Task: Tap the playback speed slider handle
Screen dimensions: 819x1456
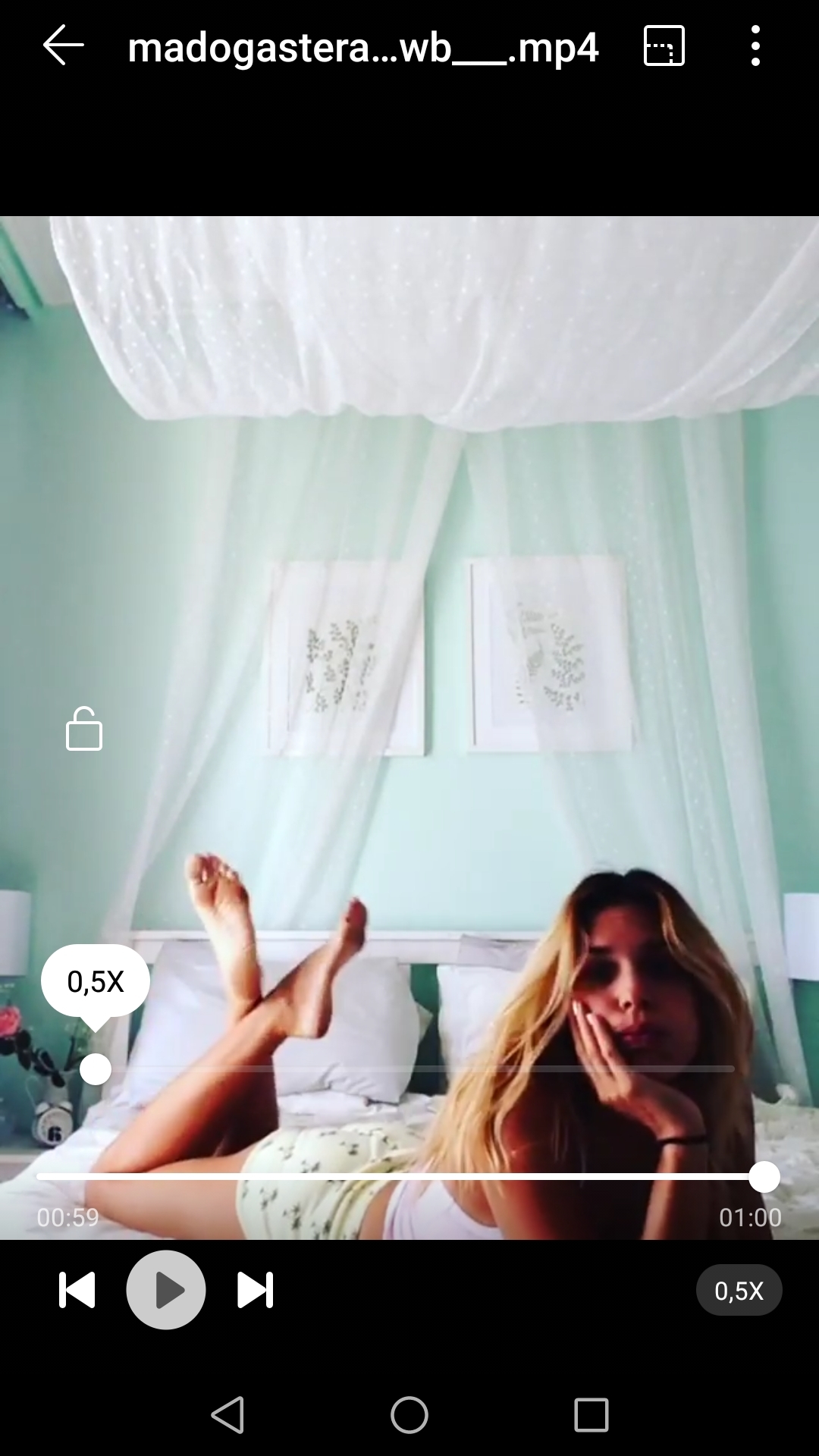Action: click(96, 1069)
